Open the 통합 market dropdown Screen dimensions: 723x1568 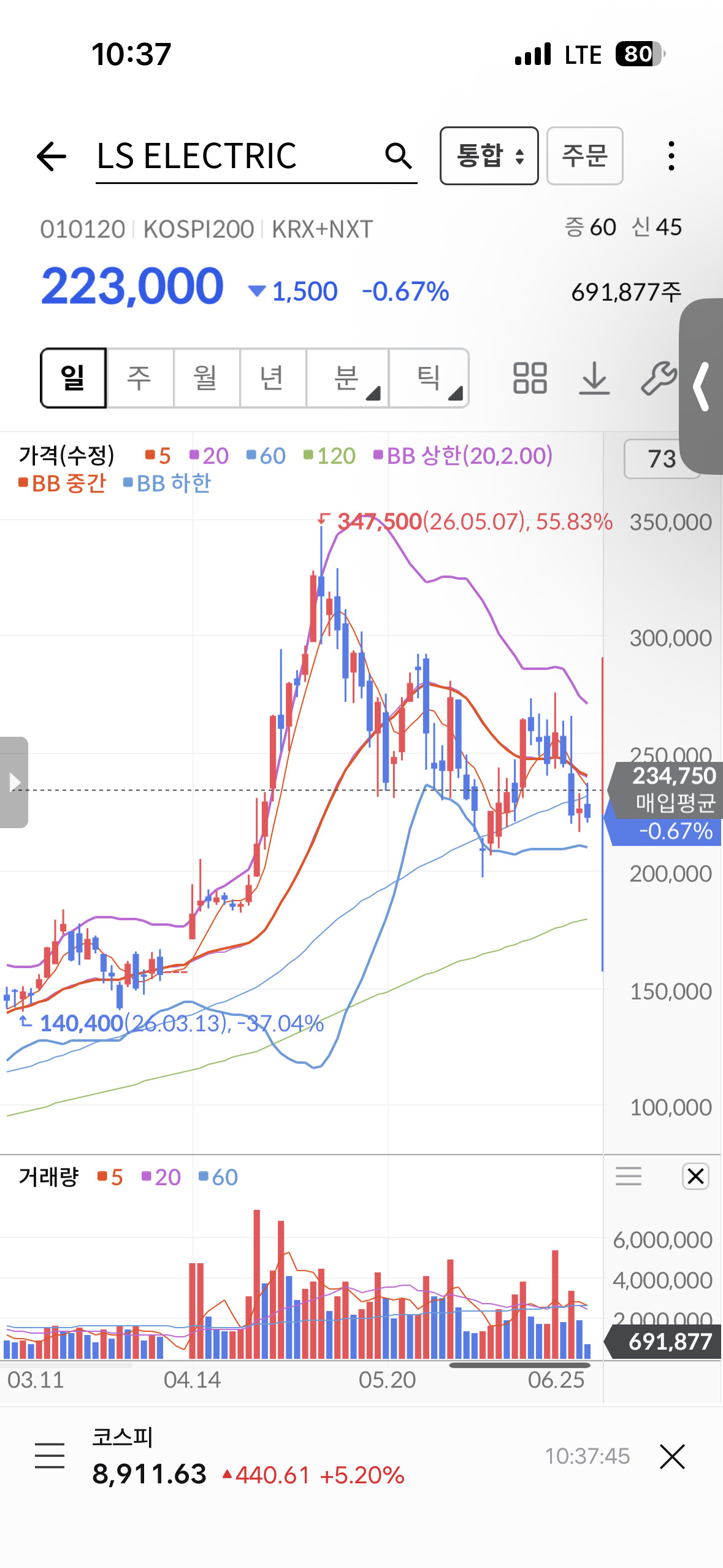[x=489, y=156]
